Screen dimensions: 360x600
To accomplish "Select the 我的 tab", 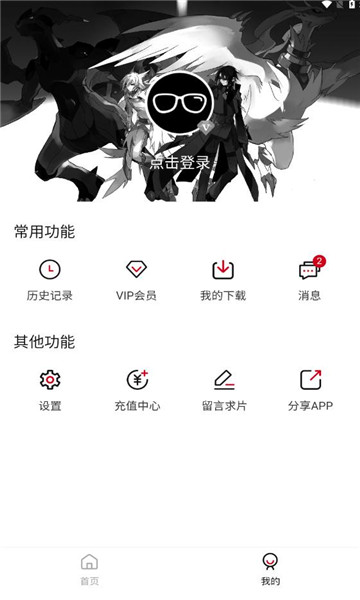I will (x=270, y=569).
